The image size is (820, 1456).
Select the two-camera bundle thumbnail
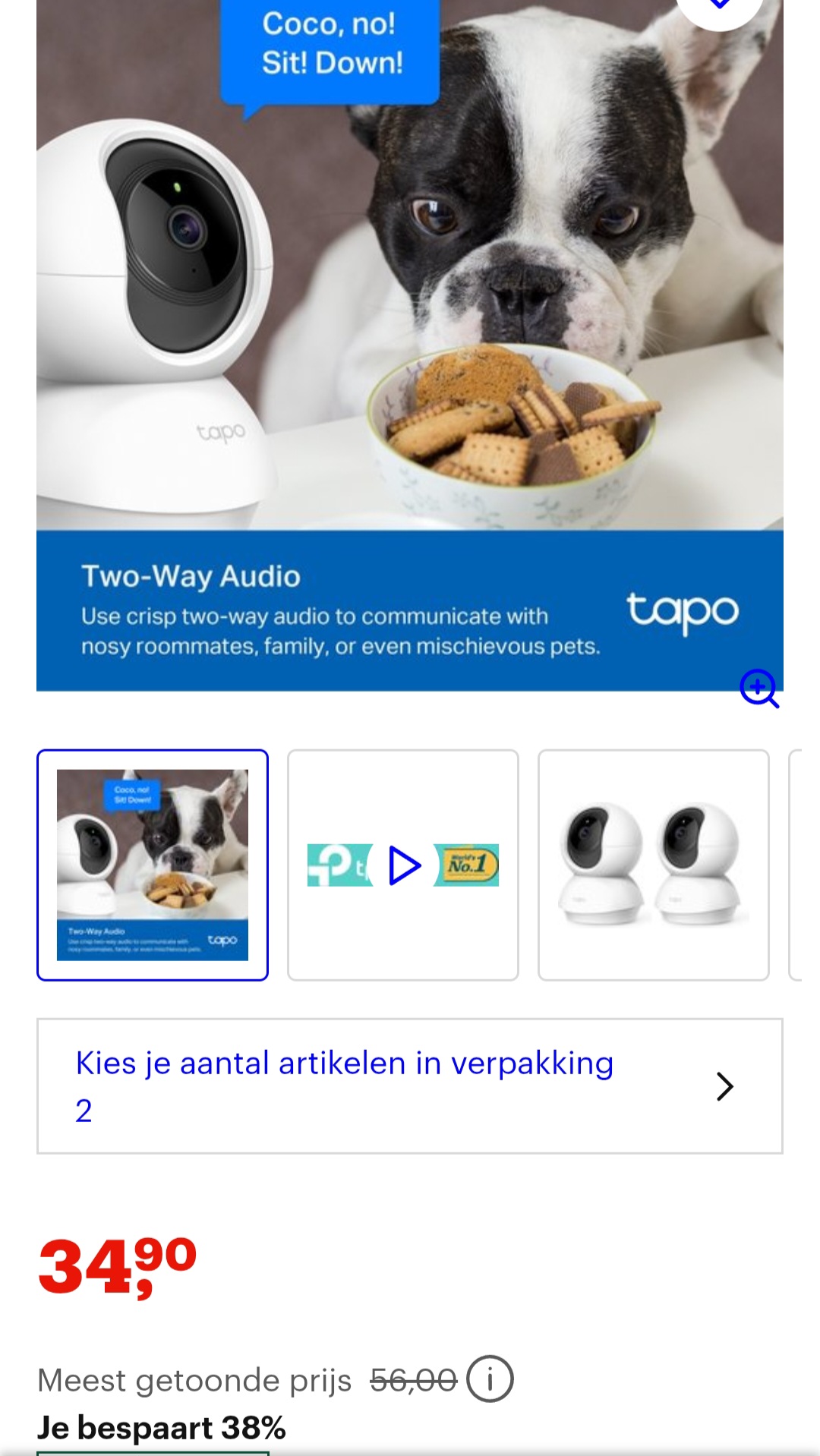click(653, 865)
